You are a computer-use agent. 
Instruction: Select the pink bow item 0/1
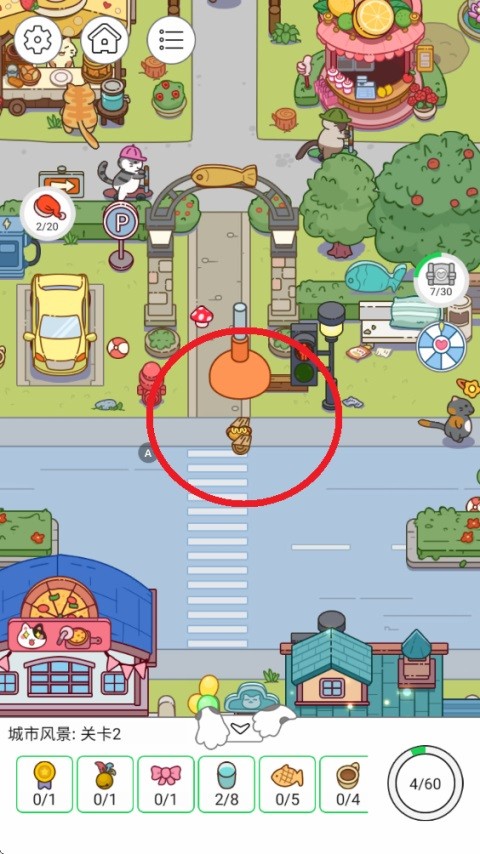[x=166, y=784]
